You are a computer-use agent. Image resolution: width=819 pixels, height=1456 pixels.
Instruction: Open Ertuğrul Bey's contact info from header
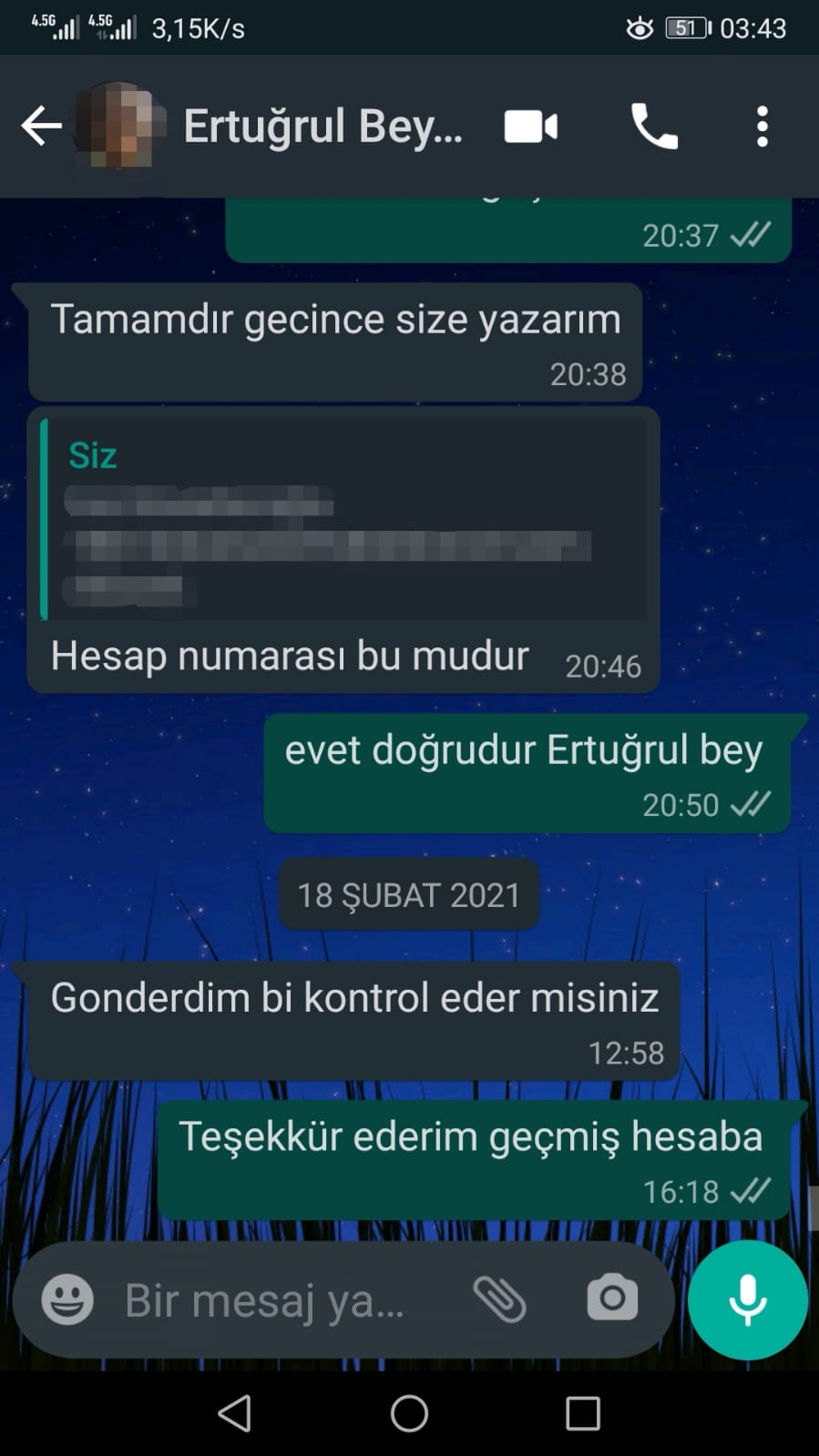click(x=323, y=126)
